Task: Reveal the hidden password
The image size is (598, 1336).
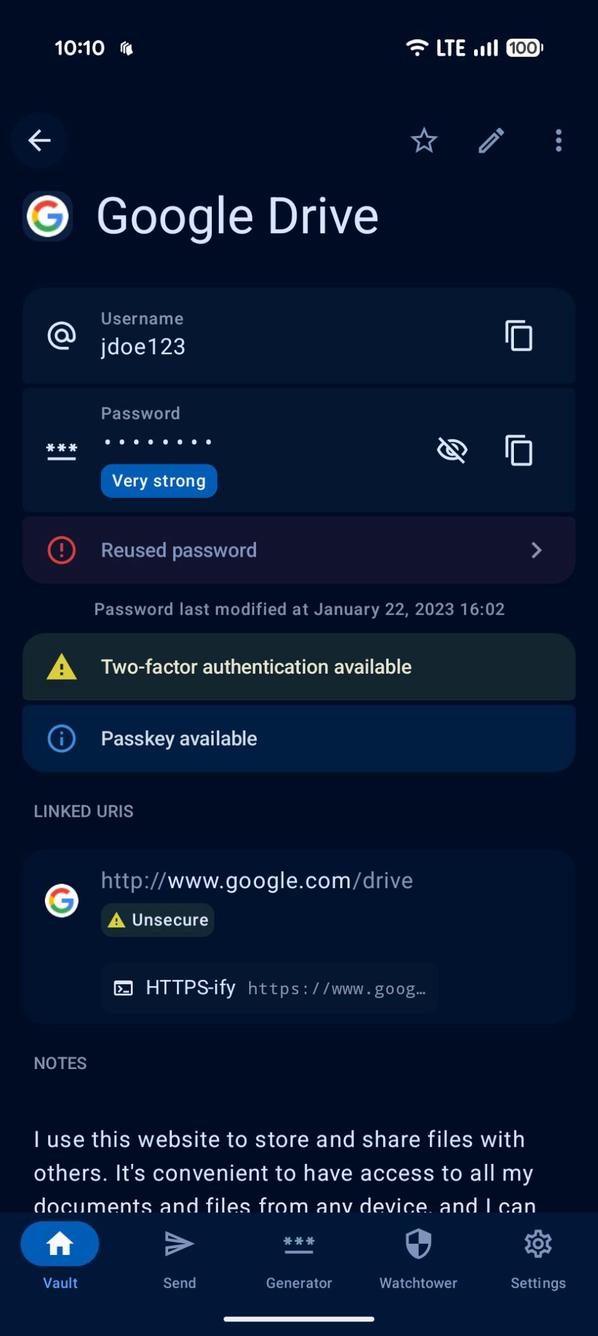Action: [x=452, y=451]
